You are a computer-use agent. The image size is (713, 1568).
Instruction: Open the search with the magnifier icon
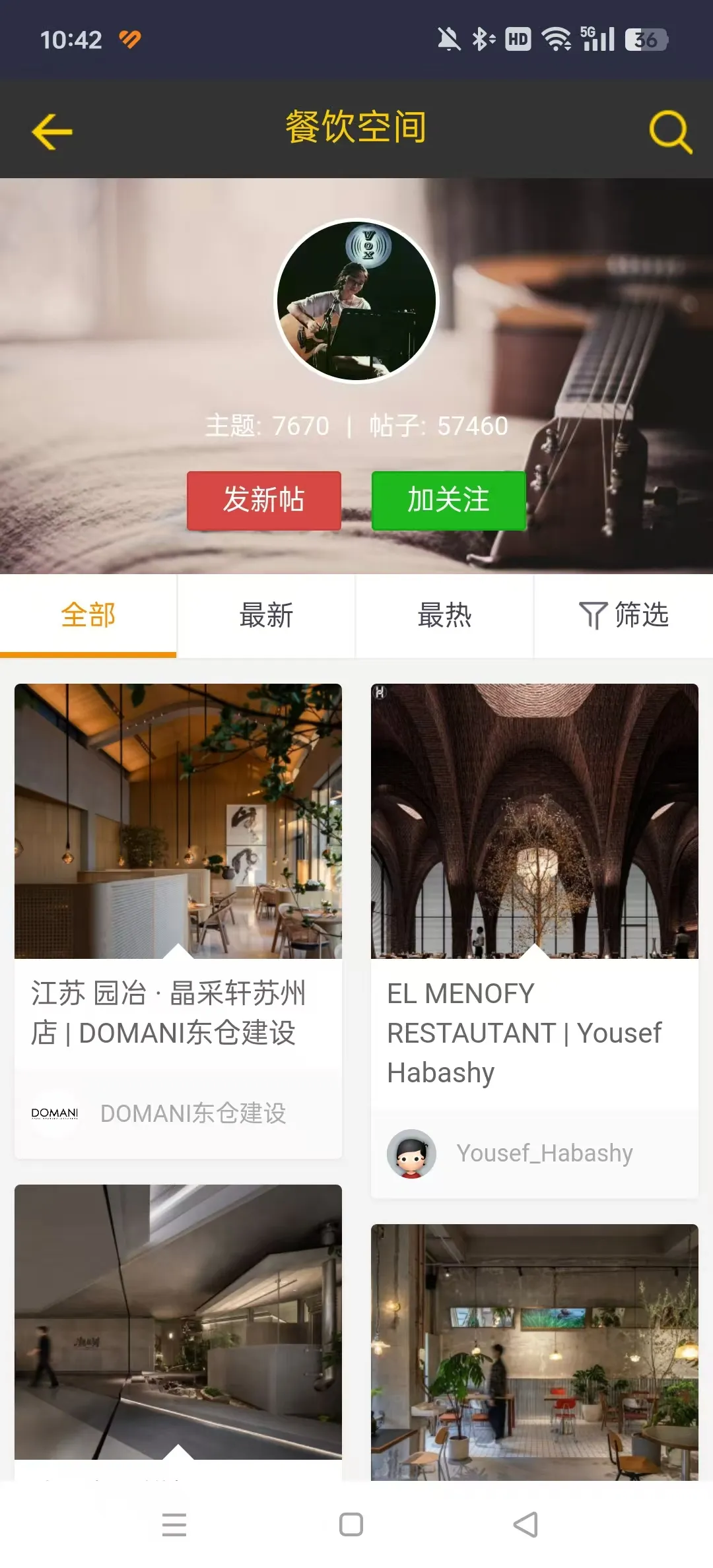pyautogui.click(x=671, y=131)
